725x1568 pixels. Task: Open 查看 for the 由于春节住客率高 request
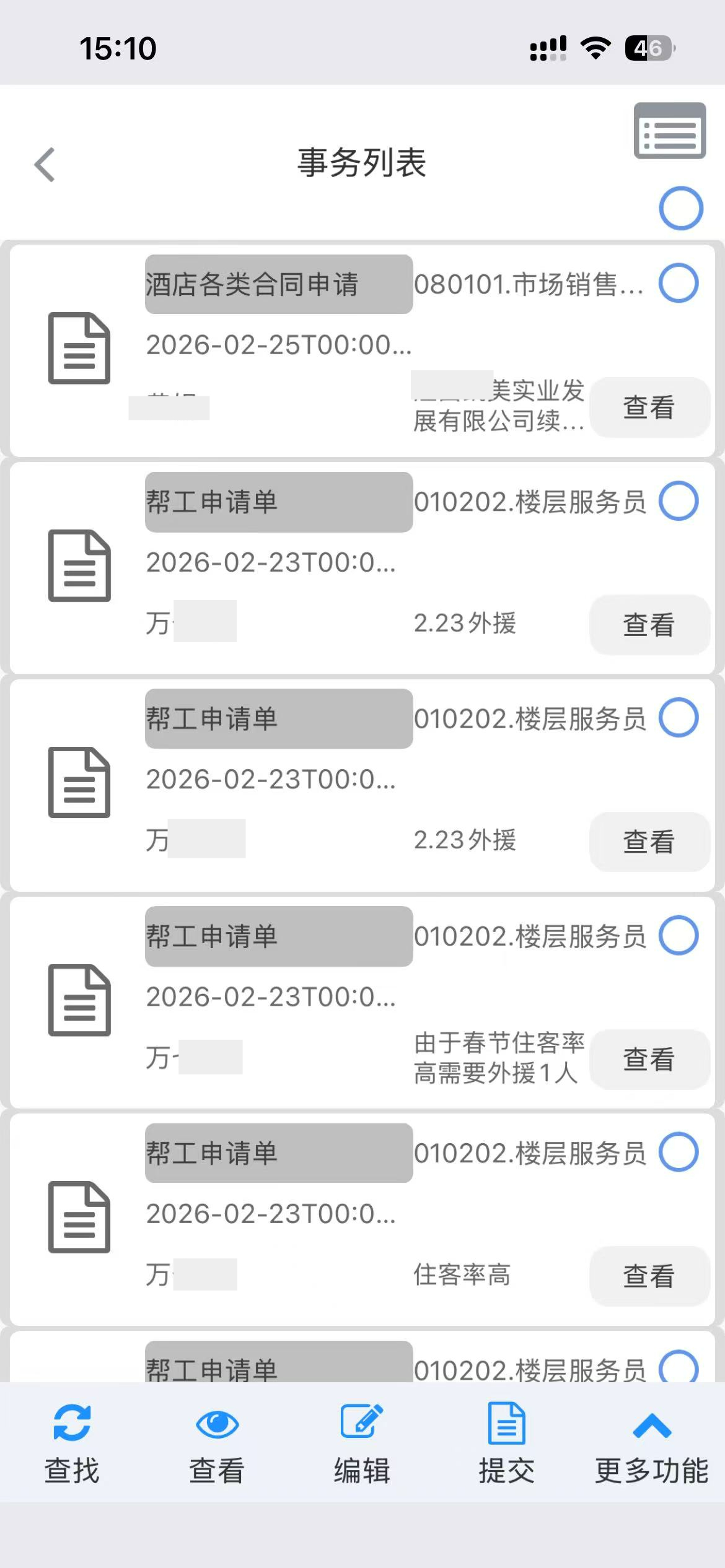coord(649,1059)
